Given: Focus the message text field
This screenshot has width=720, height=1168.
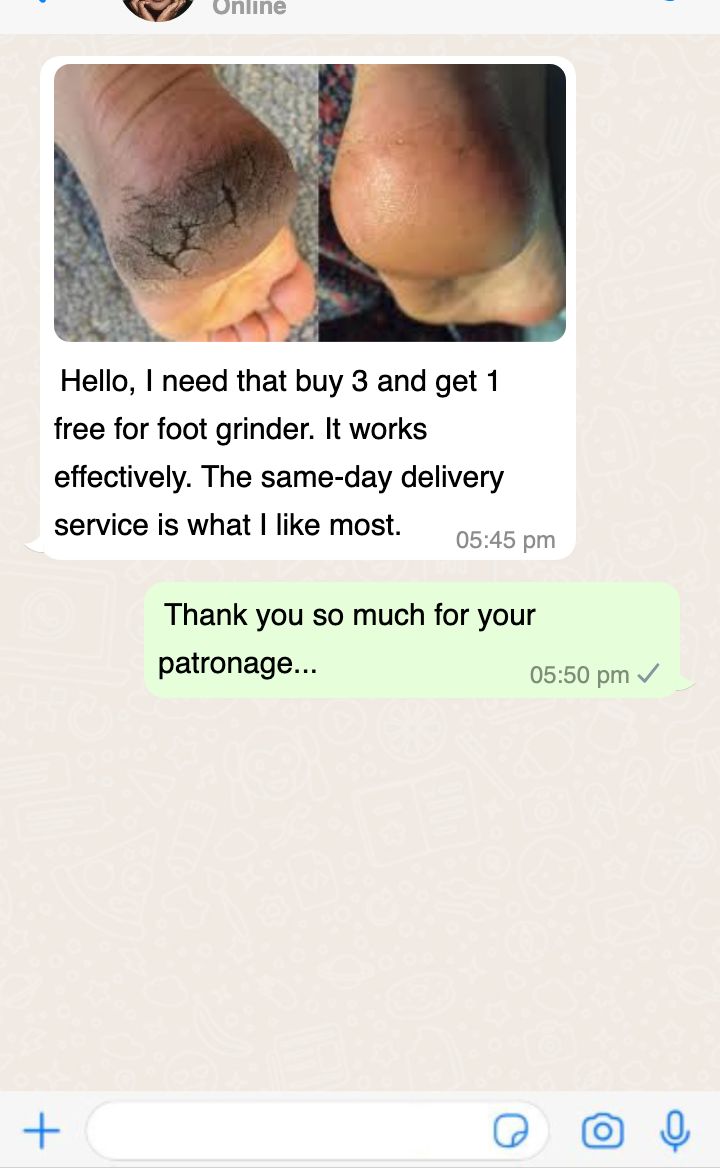Looking at the screenshot, I should coord(290,1131).
